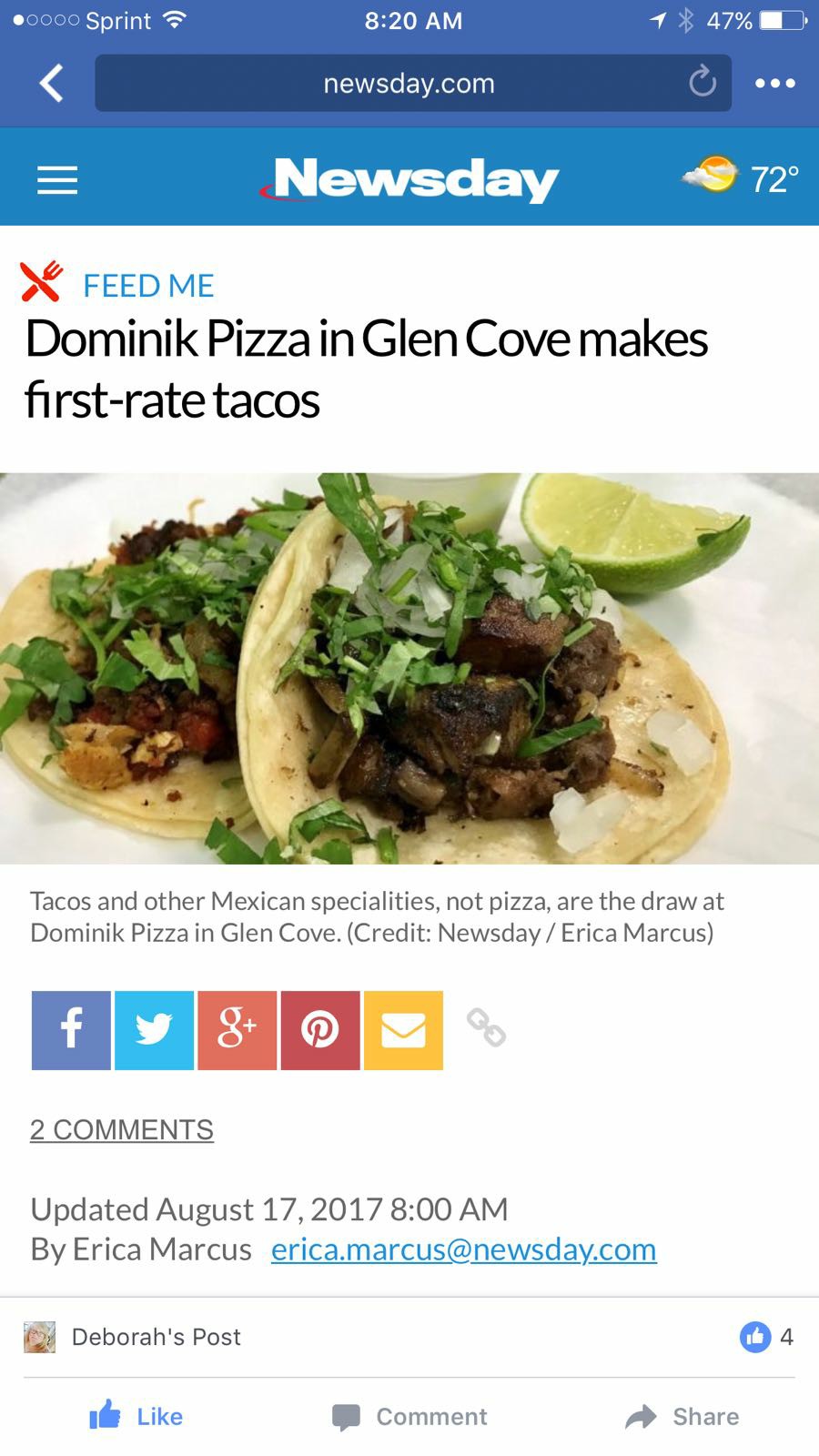The height and width of the screenshot is (1456, 819).
Task: Open Deborah's Post
Action: pyautogui.click(x=156, y=1337)
